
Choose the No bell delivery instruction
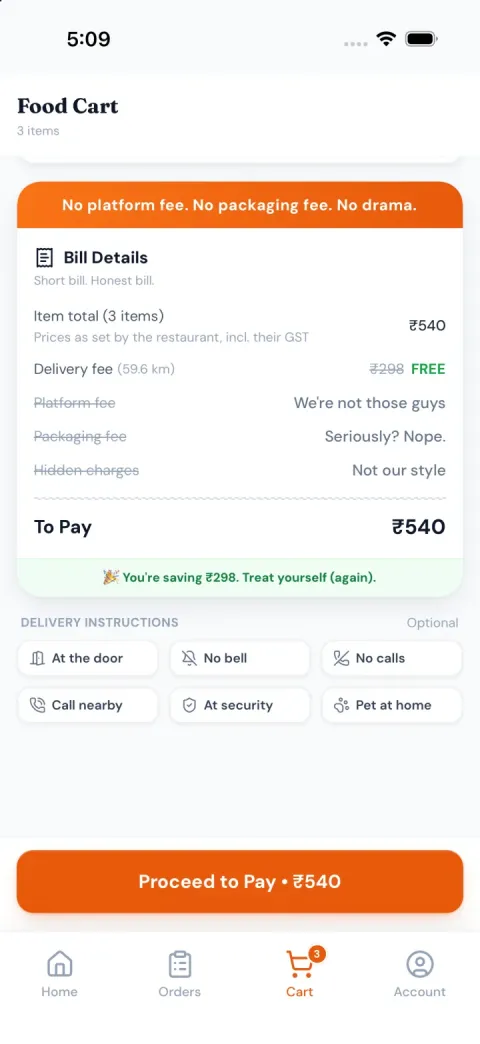click(x=240, y=658)
